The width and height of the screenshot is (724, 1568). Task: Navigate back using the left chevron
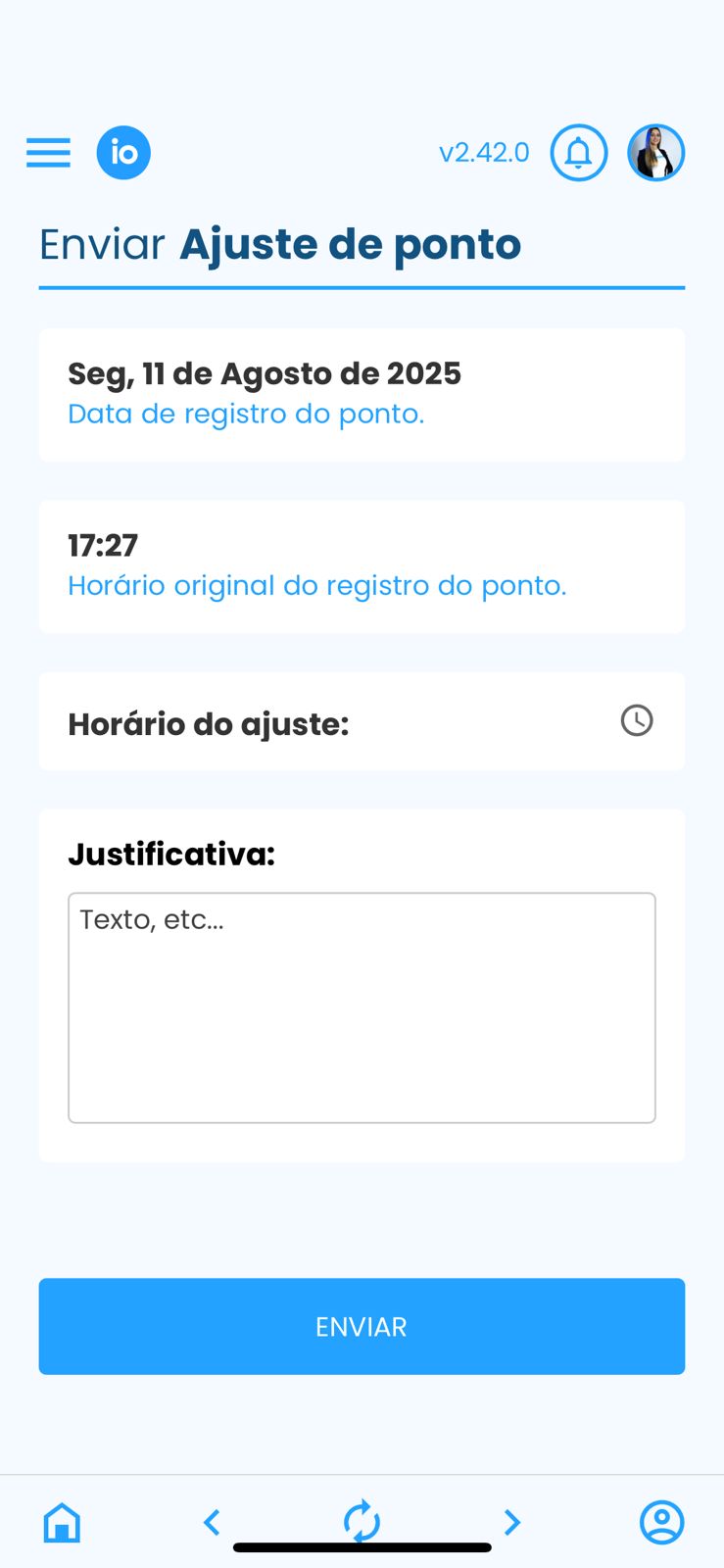pos(212,1522)
